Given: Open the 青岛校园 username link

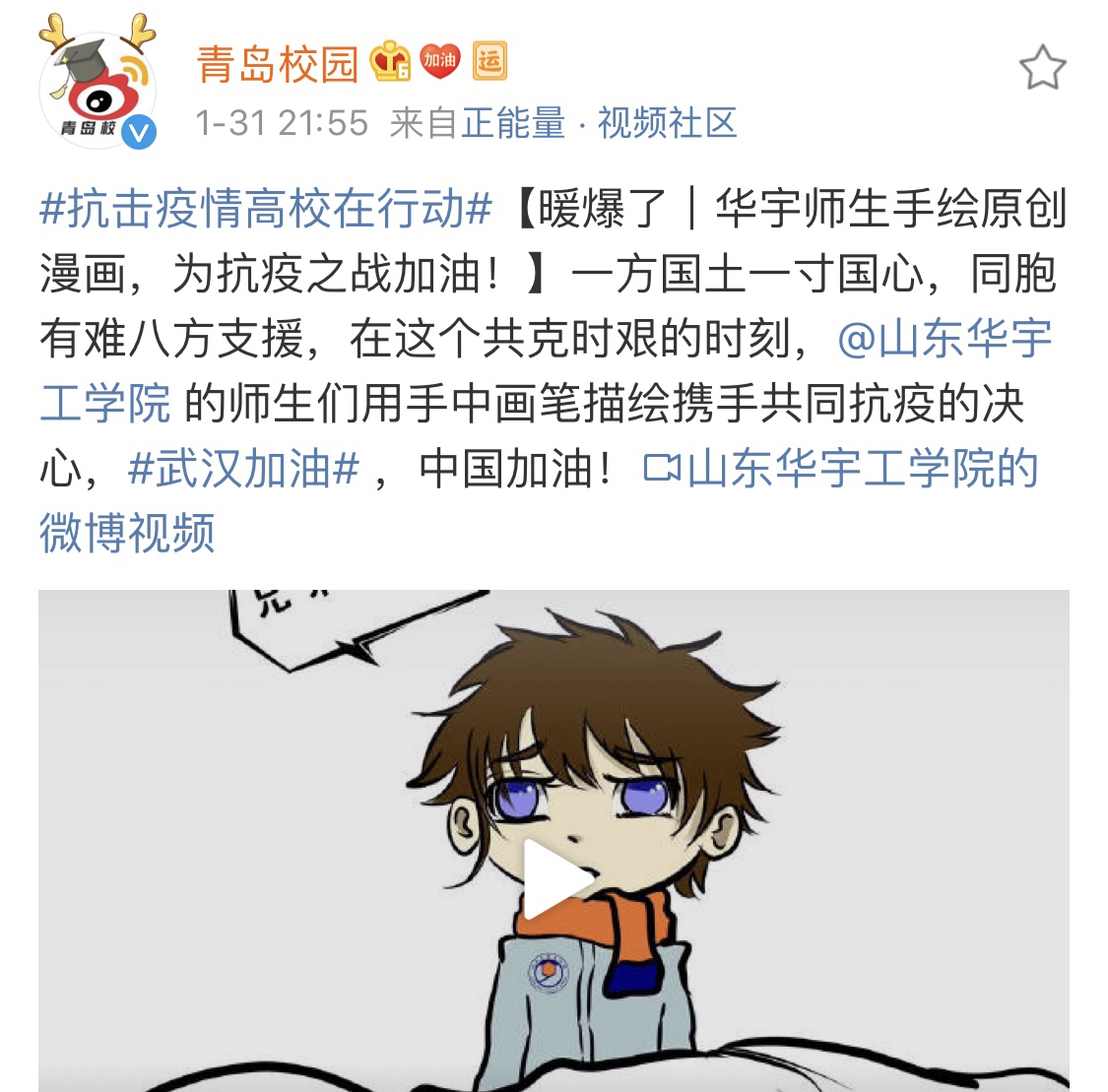Looking at the screenshot, I should coord(278,64).
